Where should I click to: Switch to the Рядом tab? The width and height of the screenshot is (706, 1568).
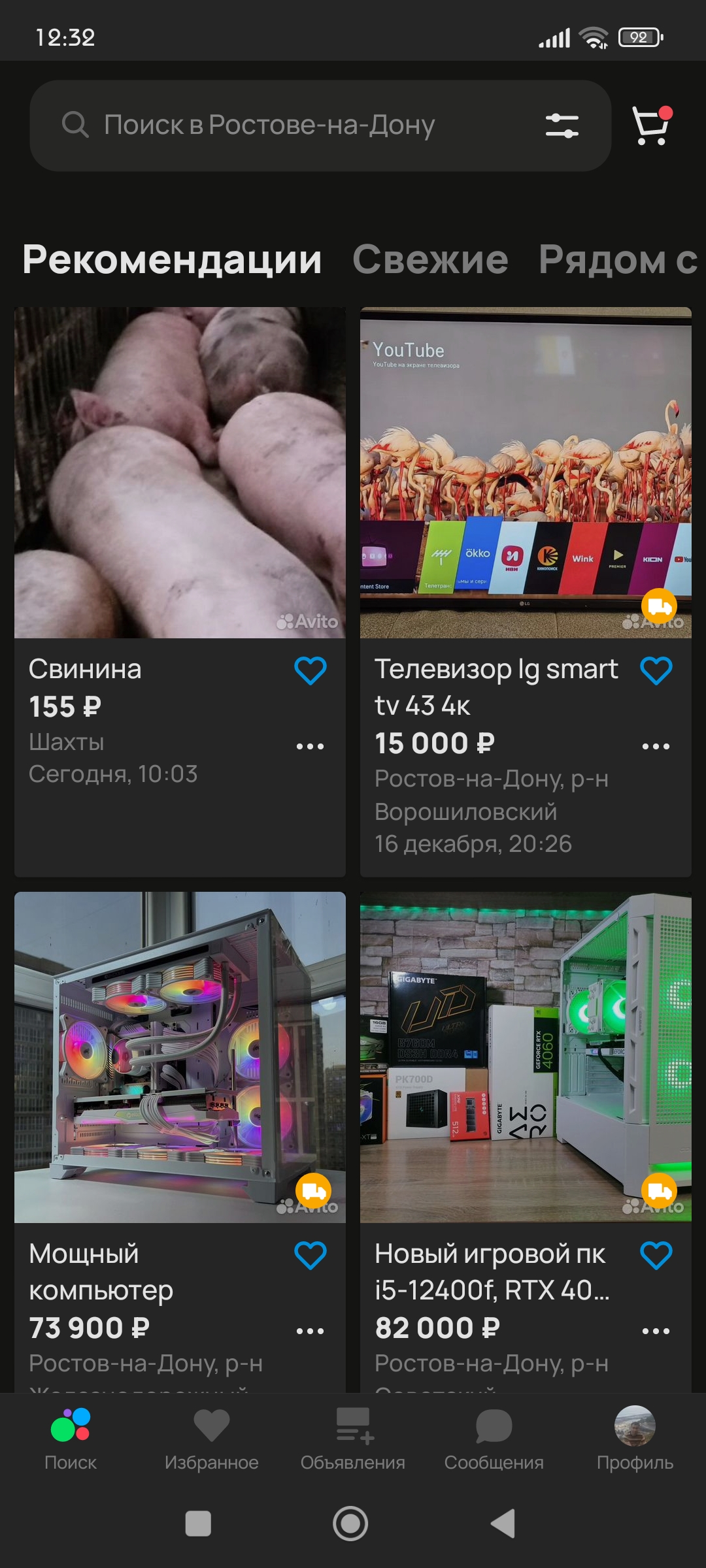617,259
